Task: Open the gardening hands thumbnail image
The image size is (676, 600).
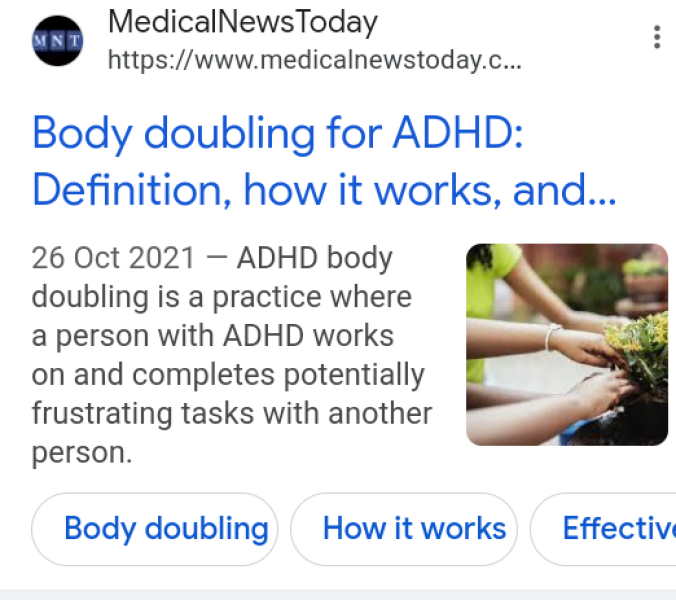Action: (566, 344)
